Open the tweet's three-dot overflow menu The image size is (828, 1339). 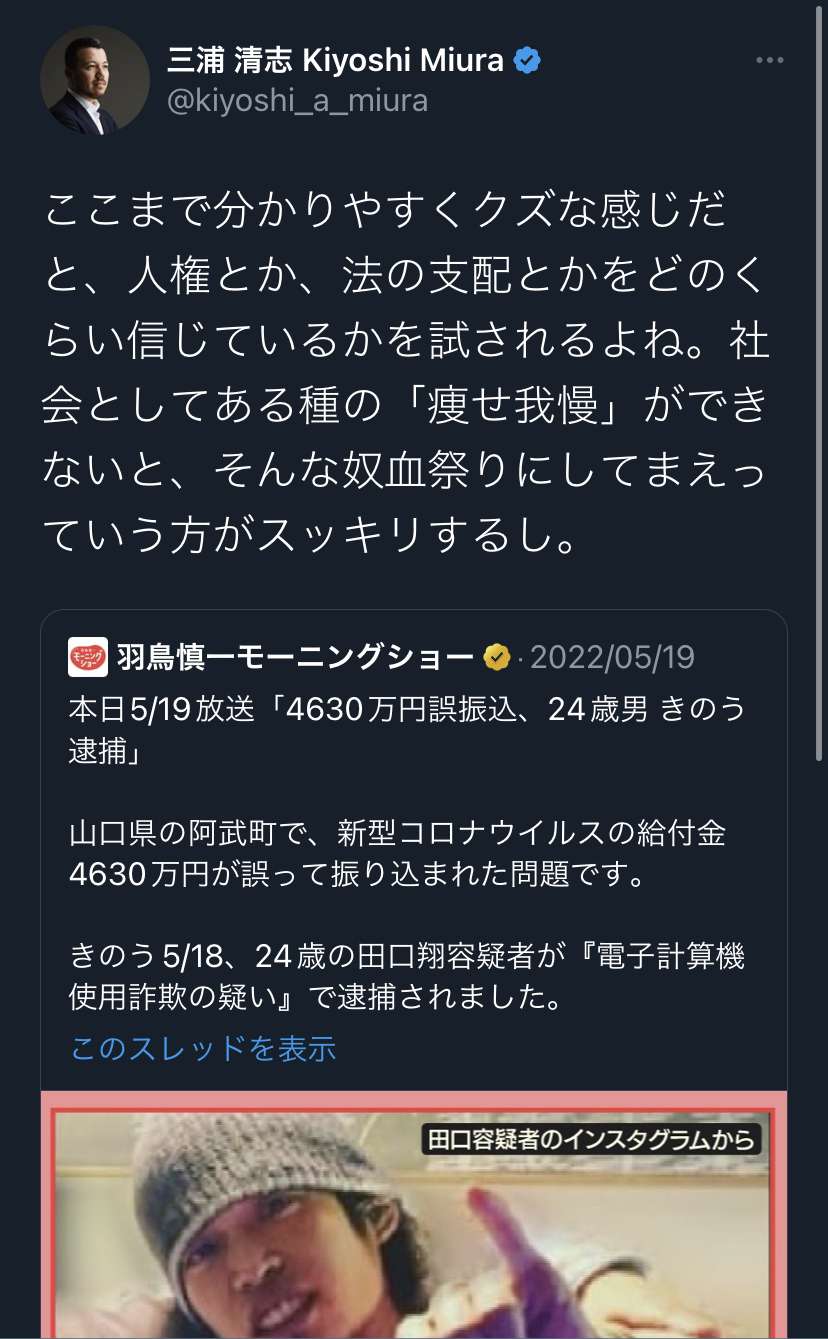[769, 62]
